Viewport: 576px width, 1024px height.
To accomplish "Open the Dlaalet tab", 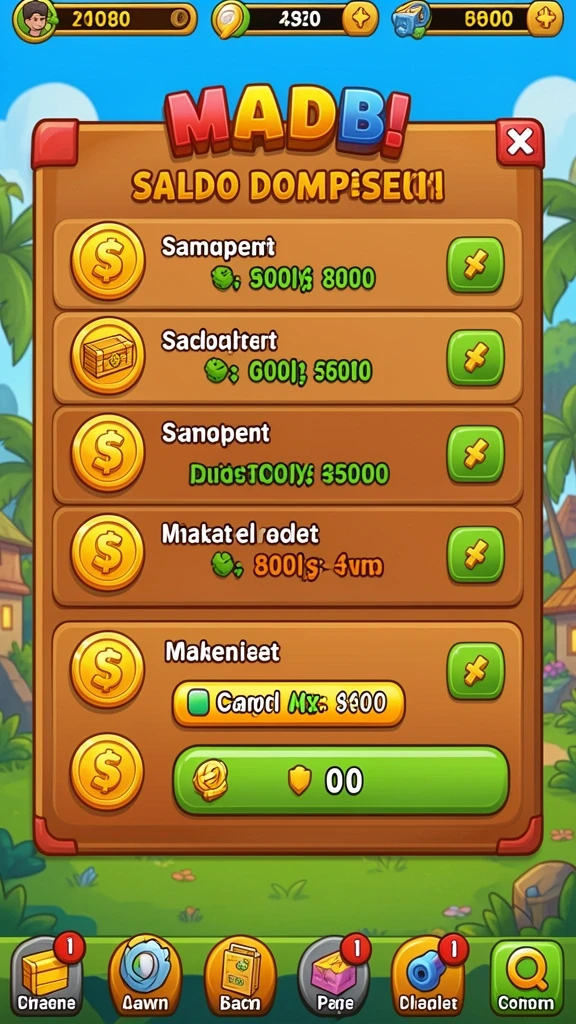I will tap(430, 976).
